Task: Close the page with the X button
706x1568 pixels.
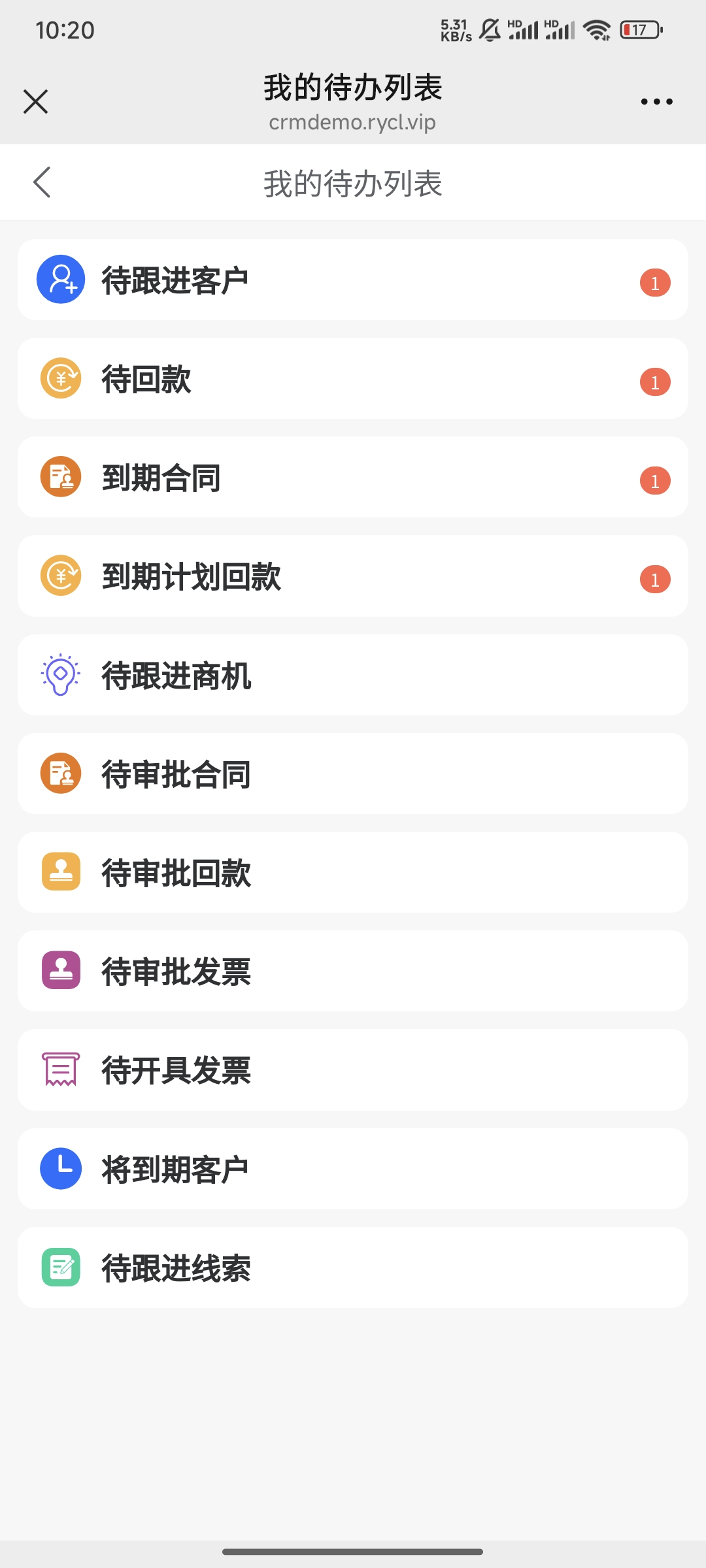Action: (35, 101)
